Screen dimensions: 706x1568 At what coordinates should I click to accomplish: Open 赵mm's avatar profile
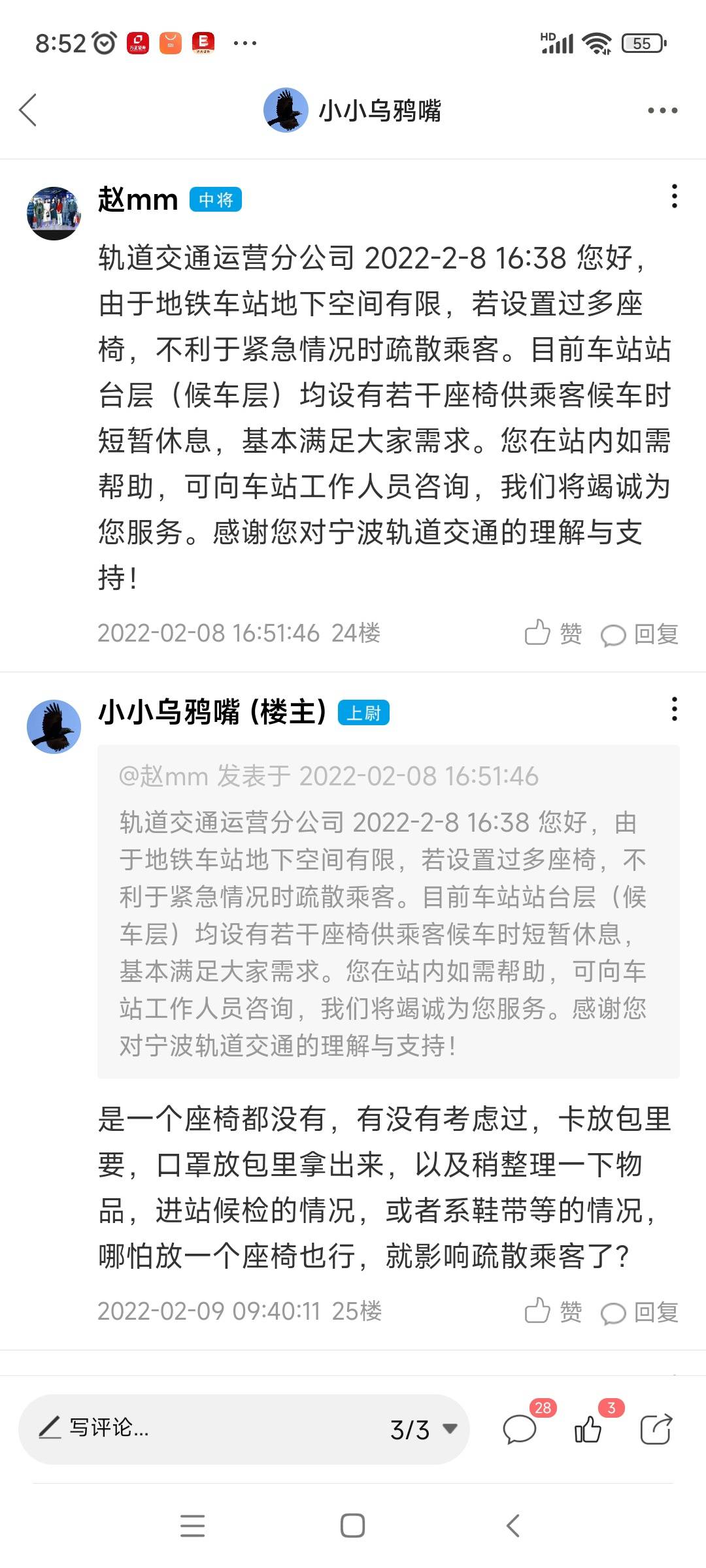point(54,213)
